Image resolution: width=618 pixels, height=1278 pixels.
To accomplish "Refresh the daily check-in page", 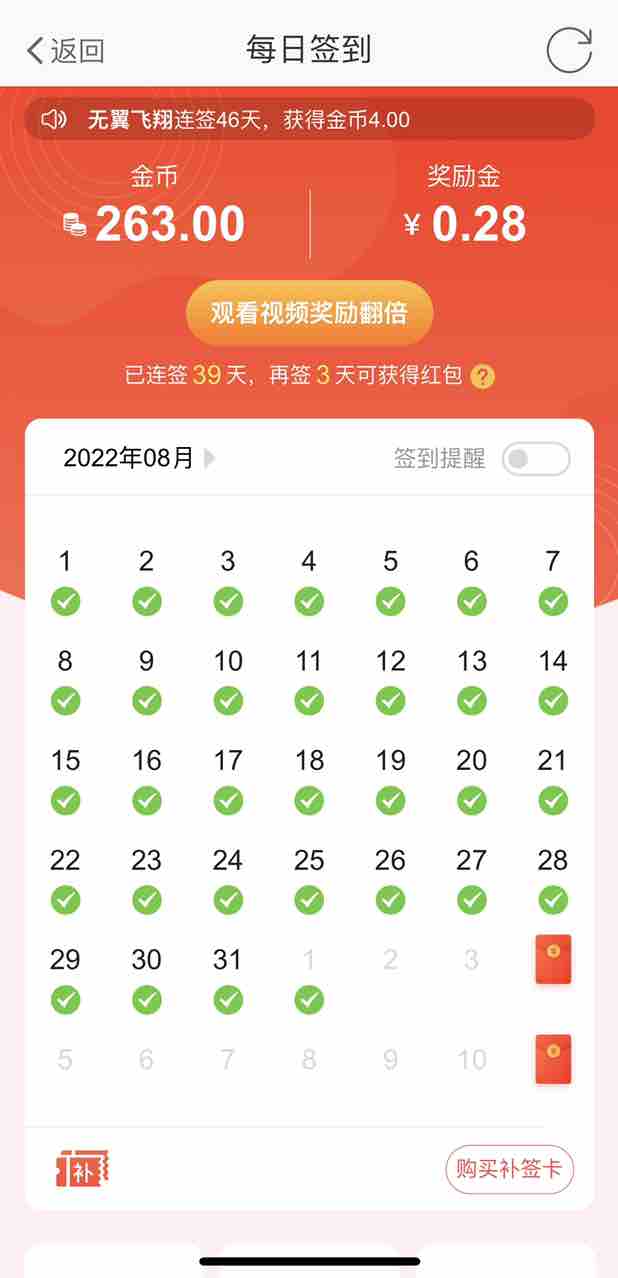I will click(x=569, y=50).
